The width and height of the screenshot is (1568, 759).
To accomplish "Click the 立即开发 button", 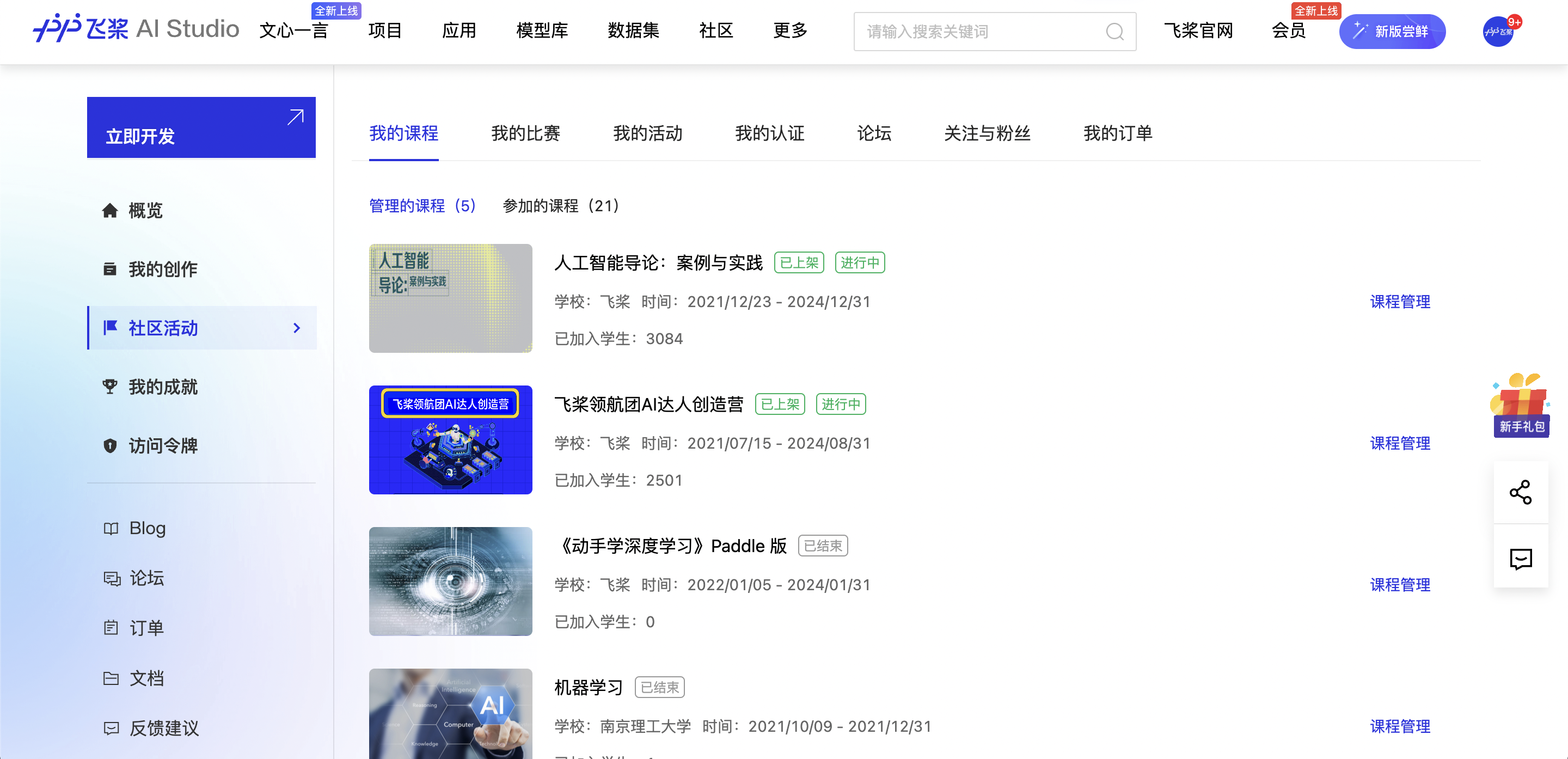I will coord(201,127).
